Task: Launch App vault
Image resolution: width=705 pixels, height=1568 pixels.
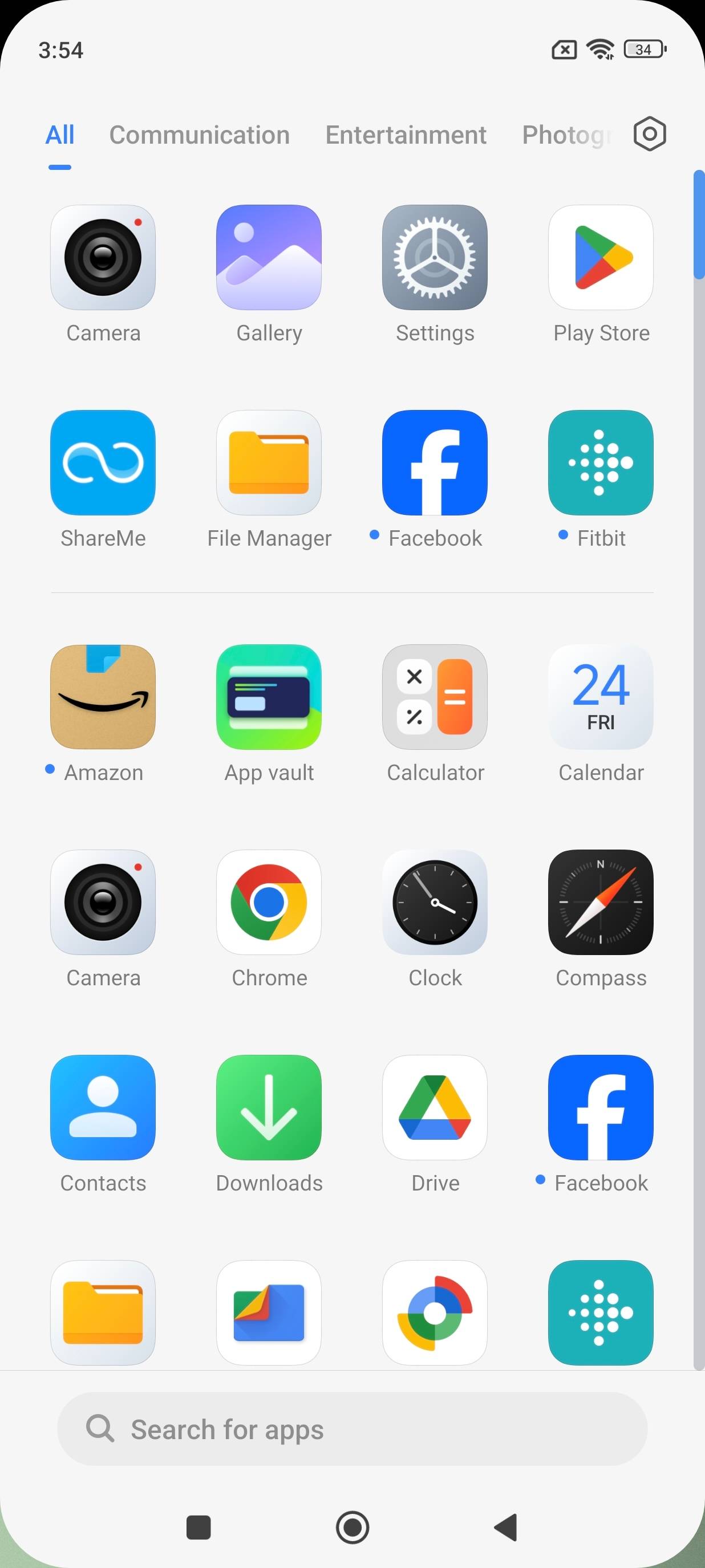Action: [269, 697]
